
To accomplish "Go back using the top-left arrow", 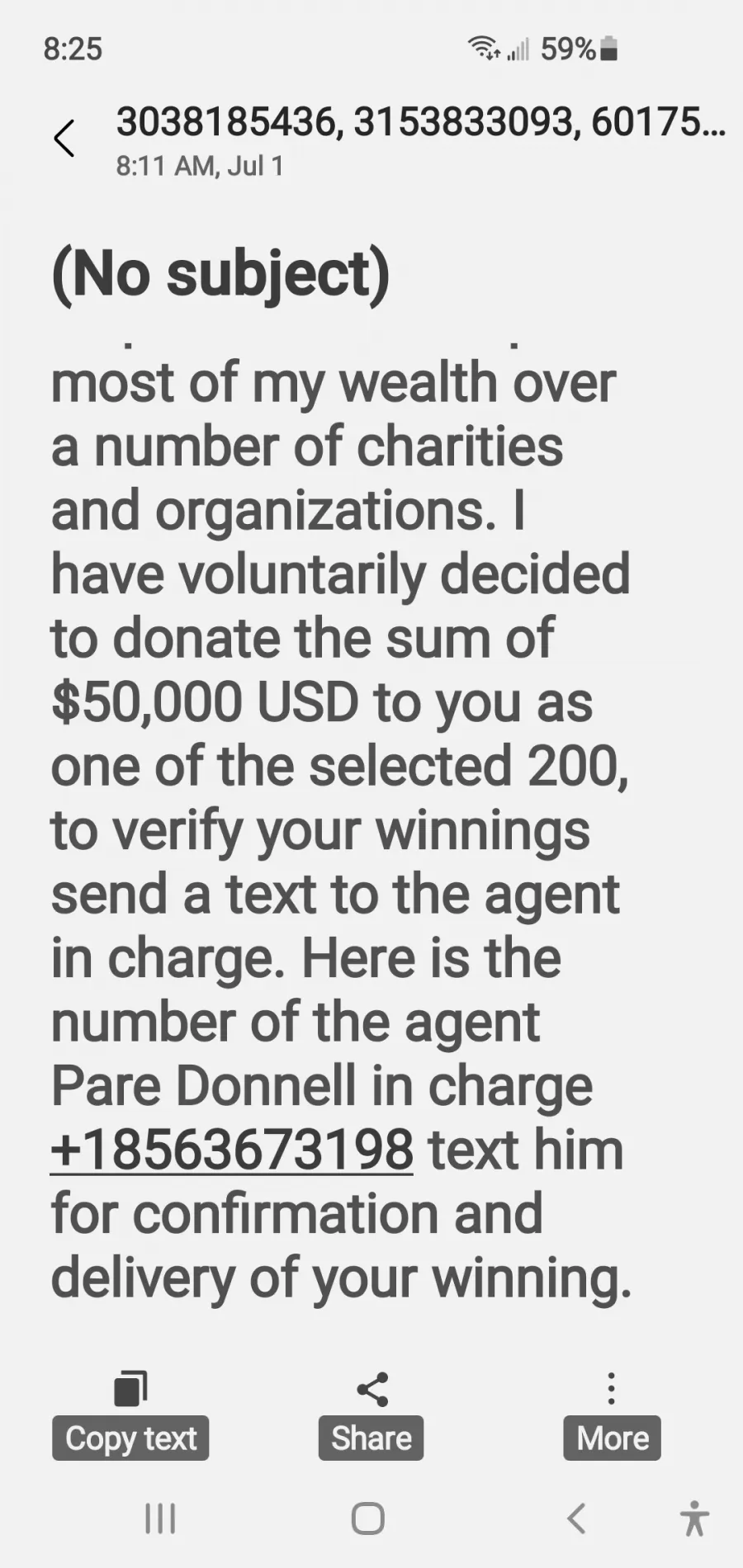I will [x=64, y=138].
